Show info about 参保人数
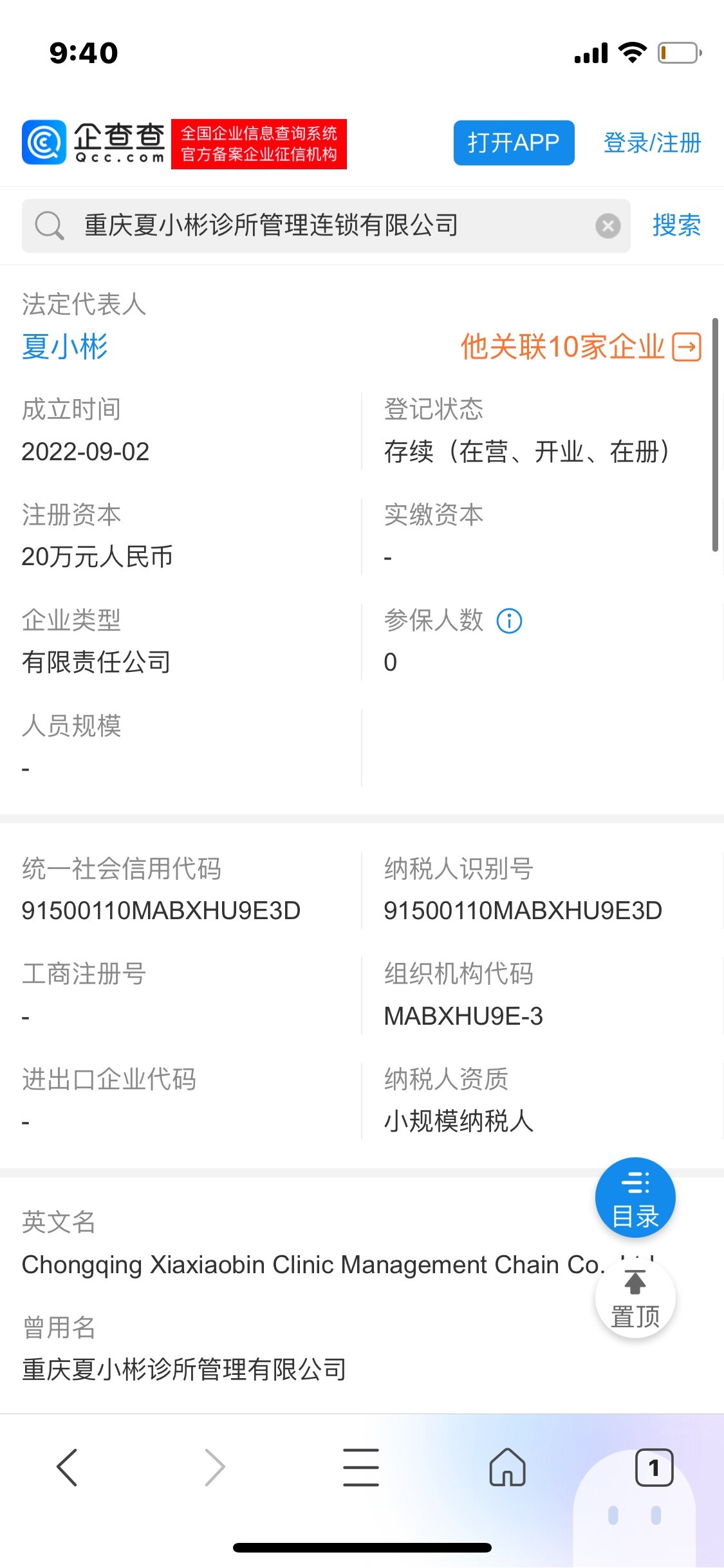The height and width of the screenshot is (1568, 724). point(509,621)
